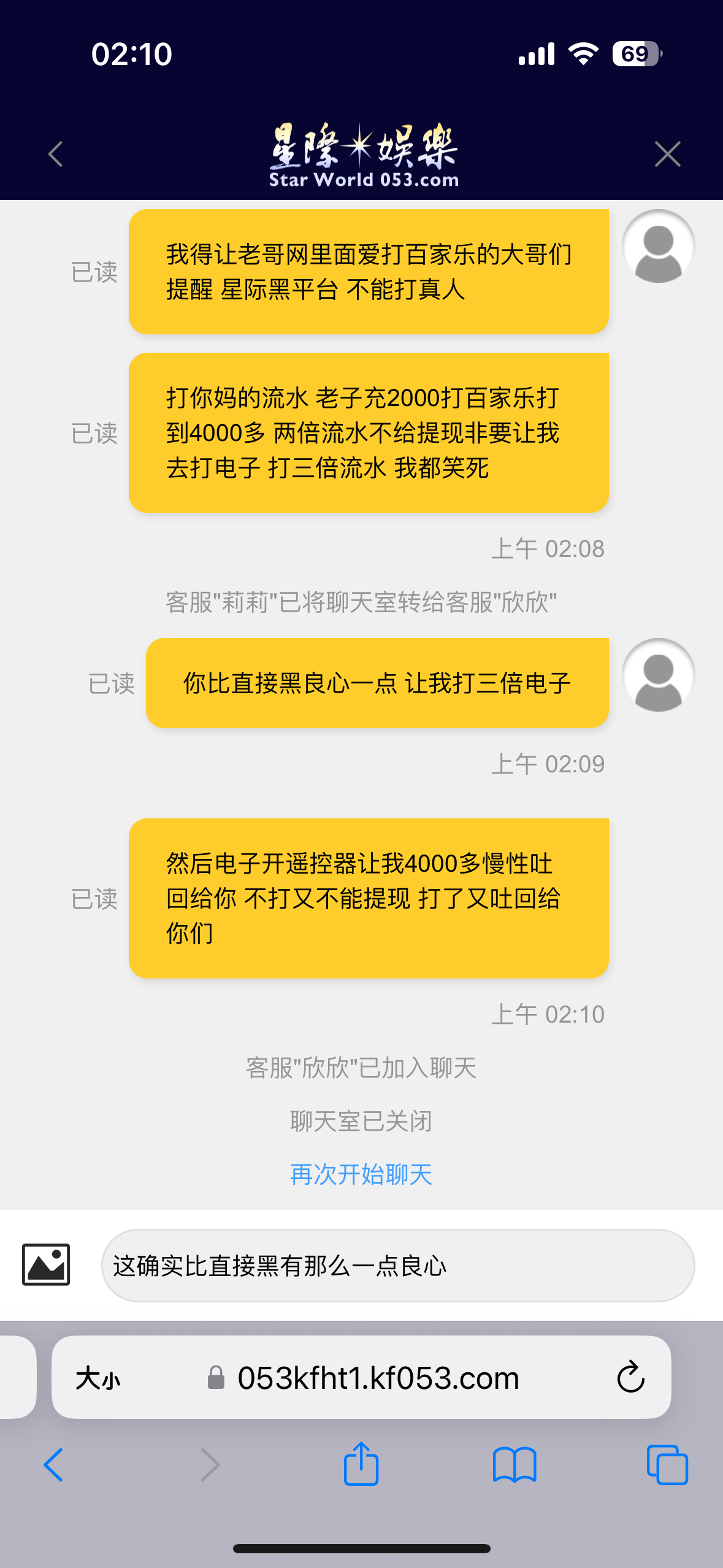Go back using the header arrow

point(56,154)
